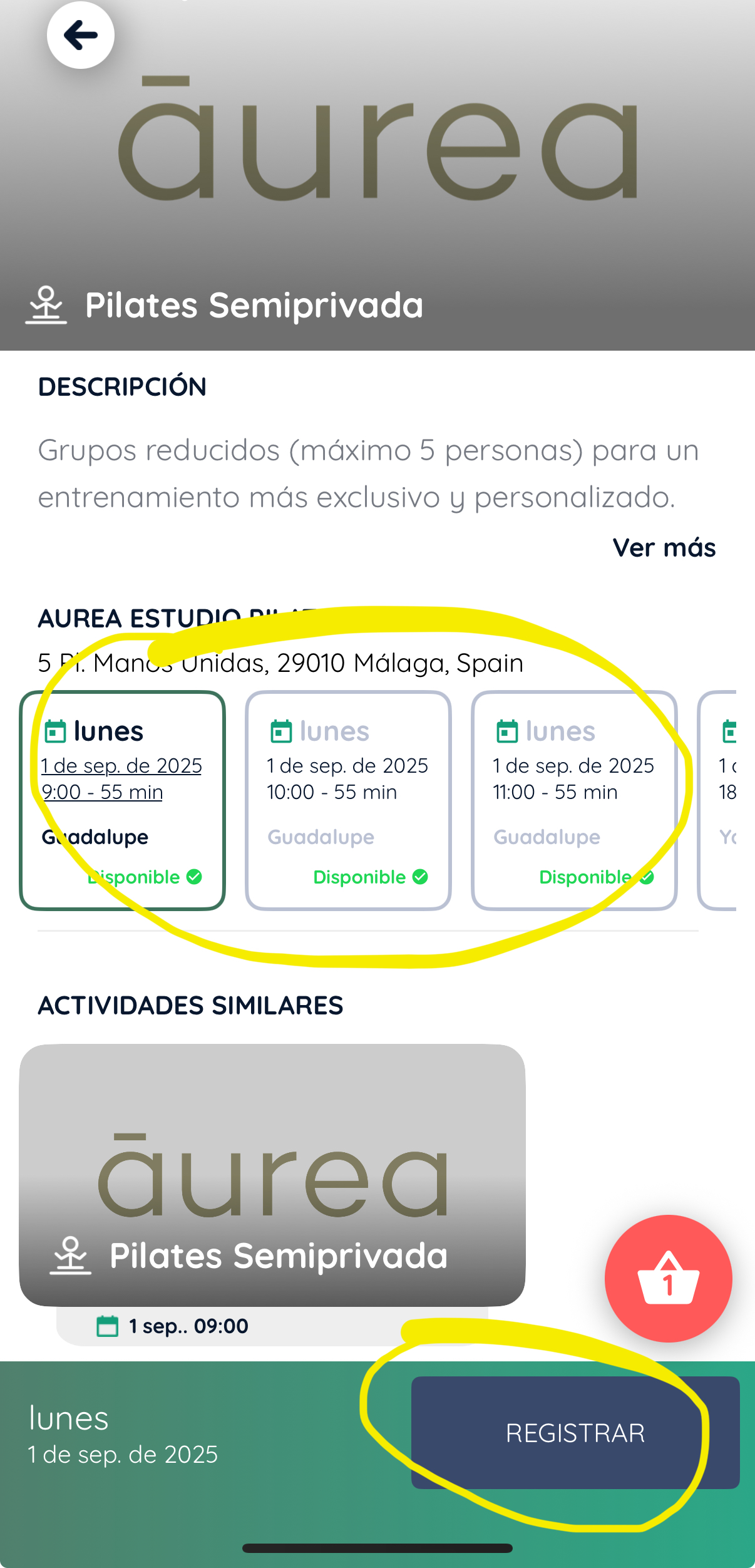Pick the lunes 11:00 class slot

573,800
